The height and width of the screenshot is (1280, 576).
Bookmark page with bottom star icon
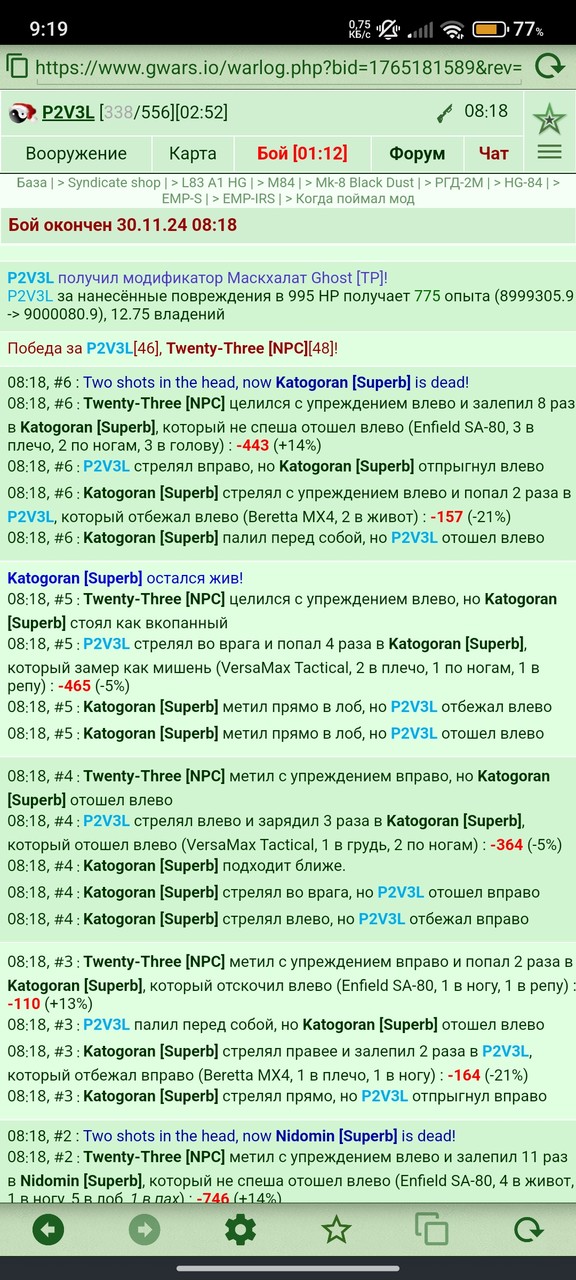click(x=336, y=1229)
